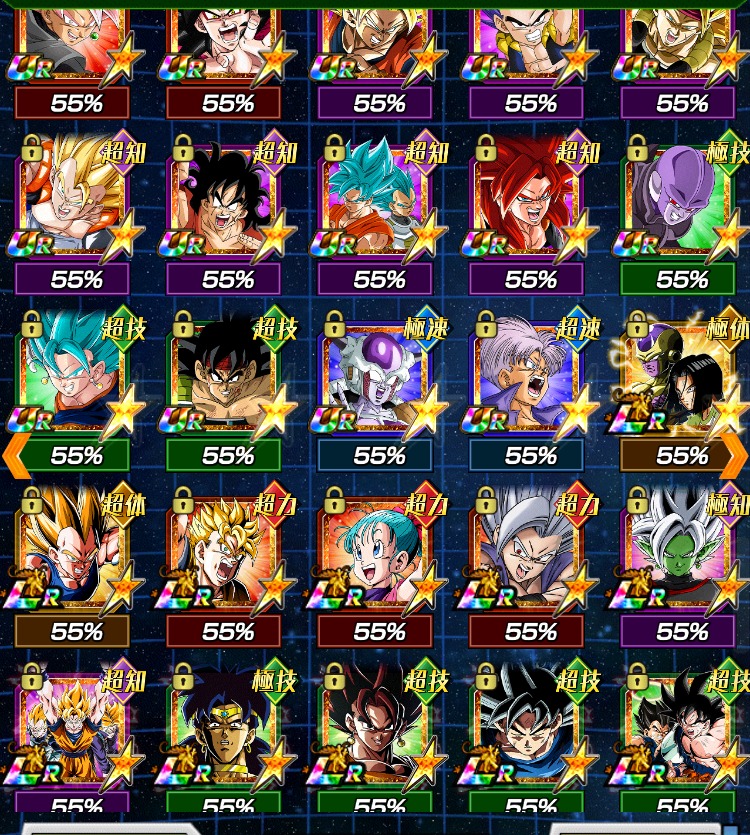
Task: Go to the previous page with left arrow
Action: click(x=14, y=456)
